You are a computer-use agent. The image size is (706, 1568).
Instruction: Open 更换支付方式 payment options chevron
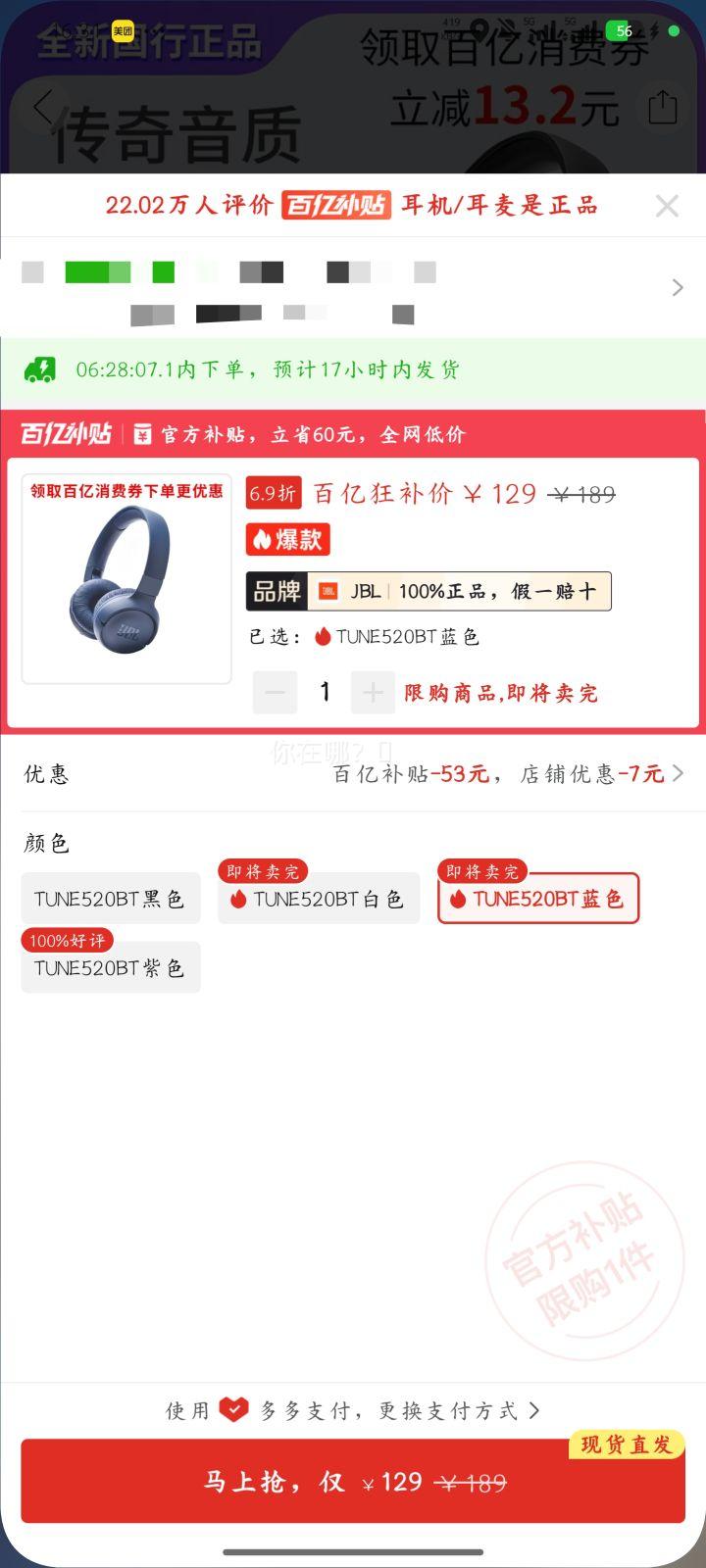(534, 1411)
